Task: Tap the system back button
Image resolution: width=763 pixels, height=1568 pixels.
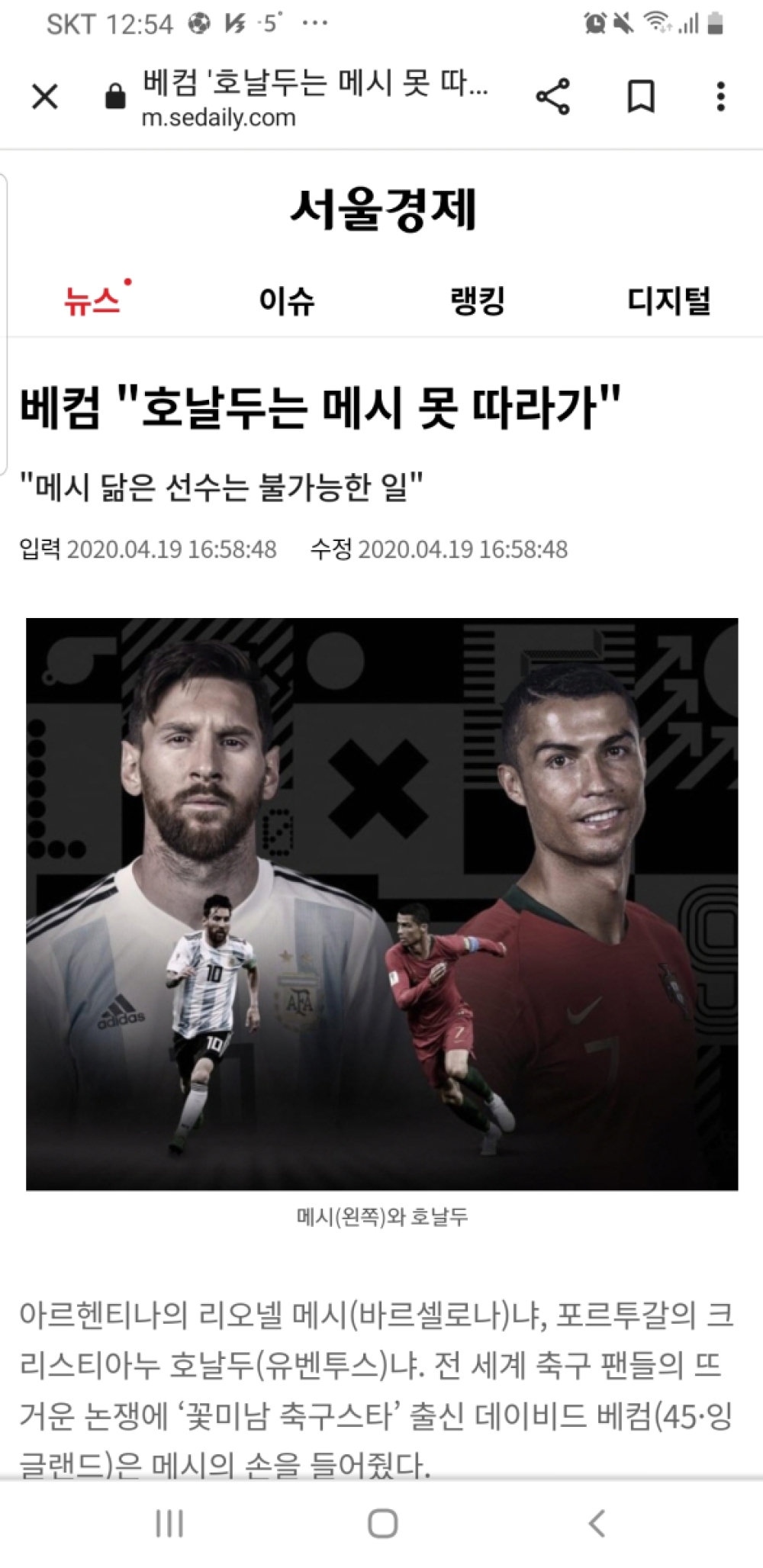Action: pos(597,1524)
